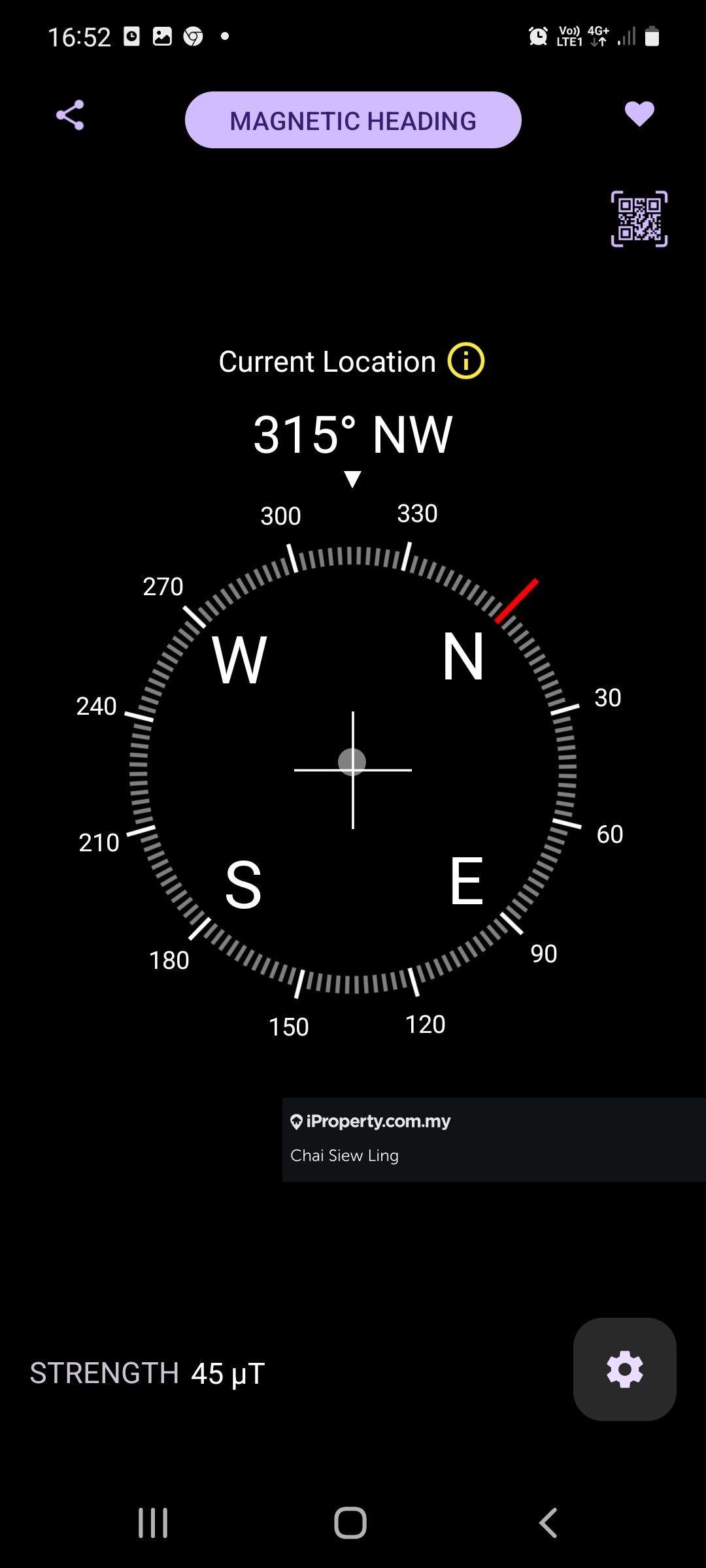Open the settings gear button
This screenshot has height=1568, width=706.
click(x=624, y=1369)
